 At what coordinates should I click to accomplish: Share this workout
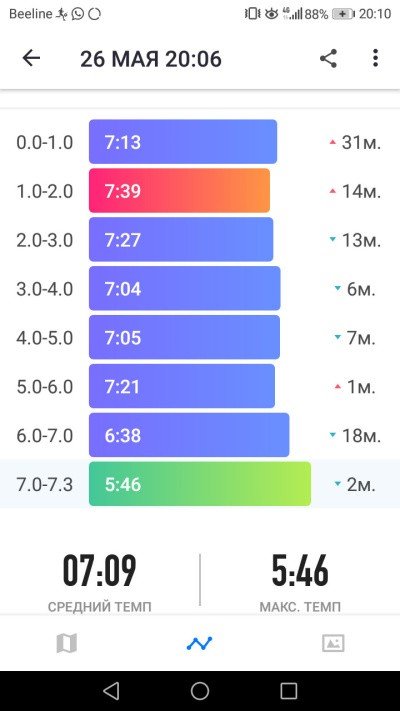coord(328,58)
